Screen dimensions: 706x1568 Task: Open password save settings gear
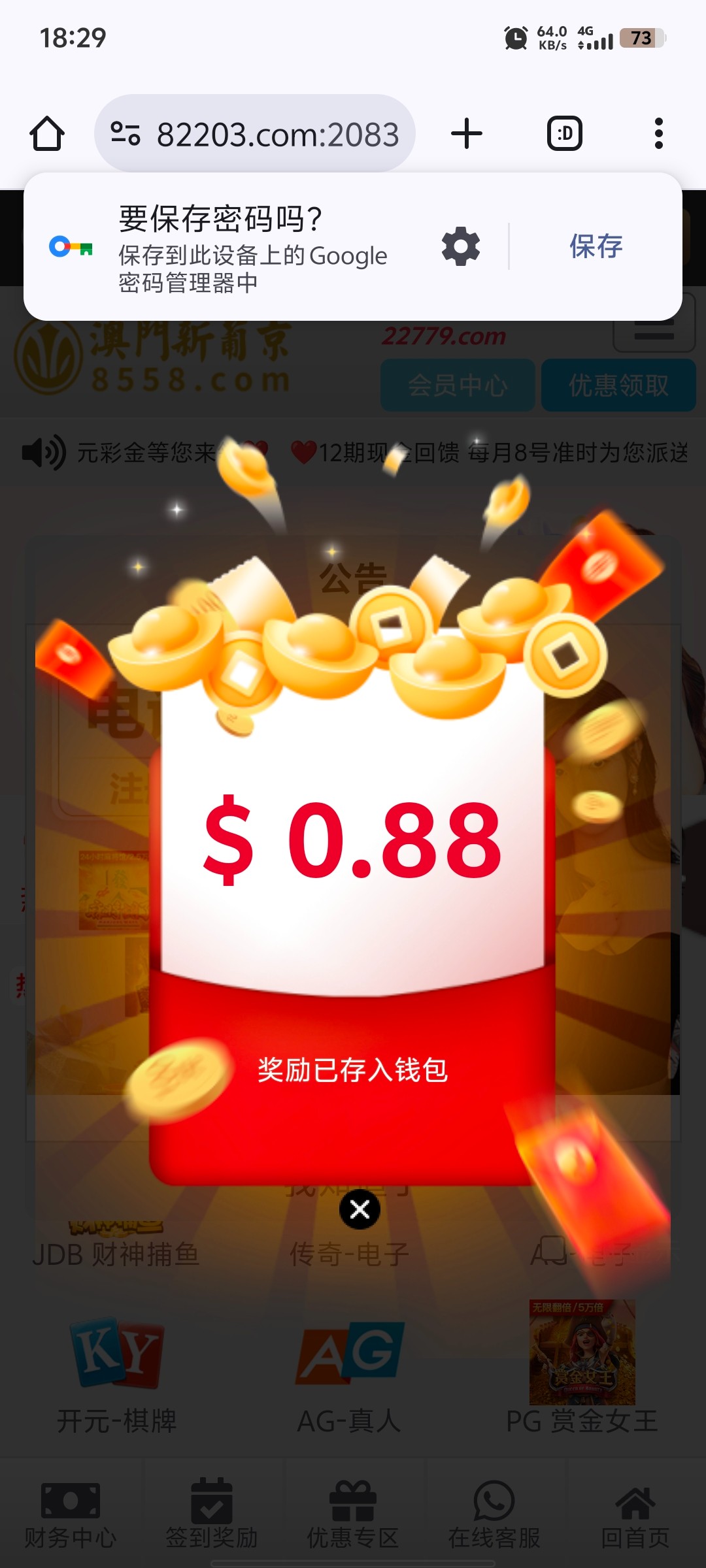point(461,246)
